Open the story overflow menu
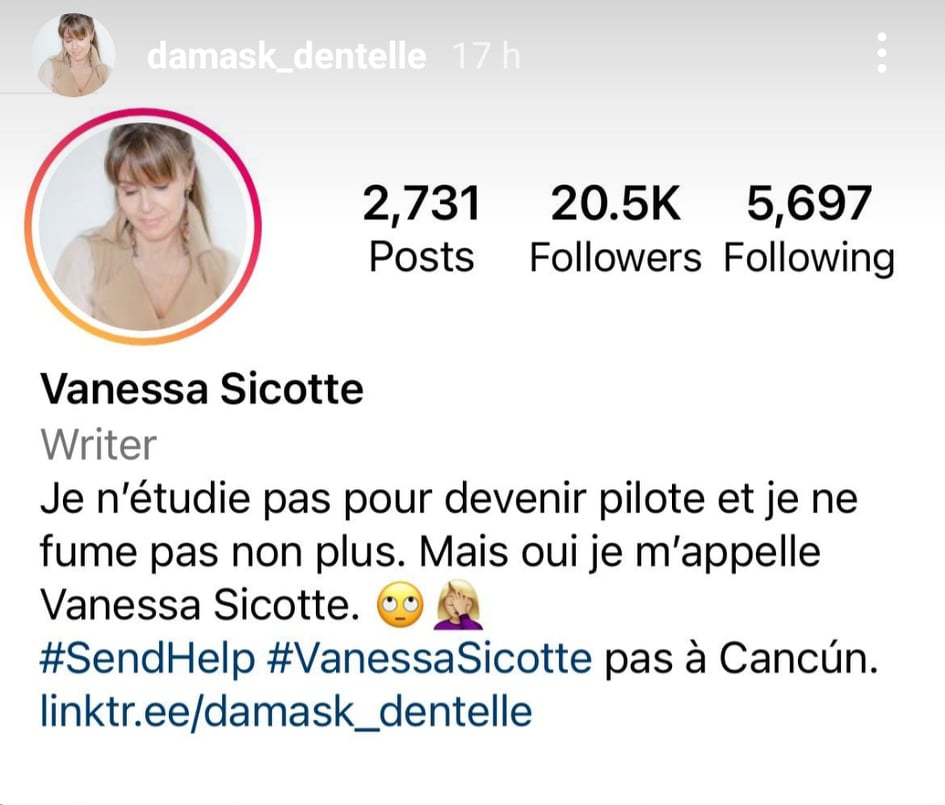This screenshot has width=945, height=805. (881, 53)
